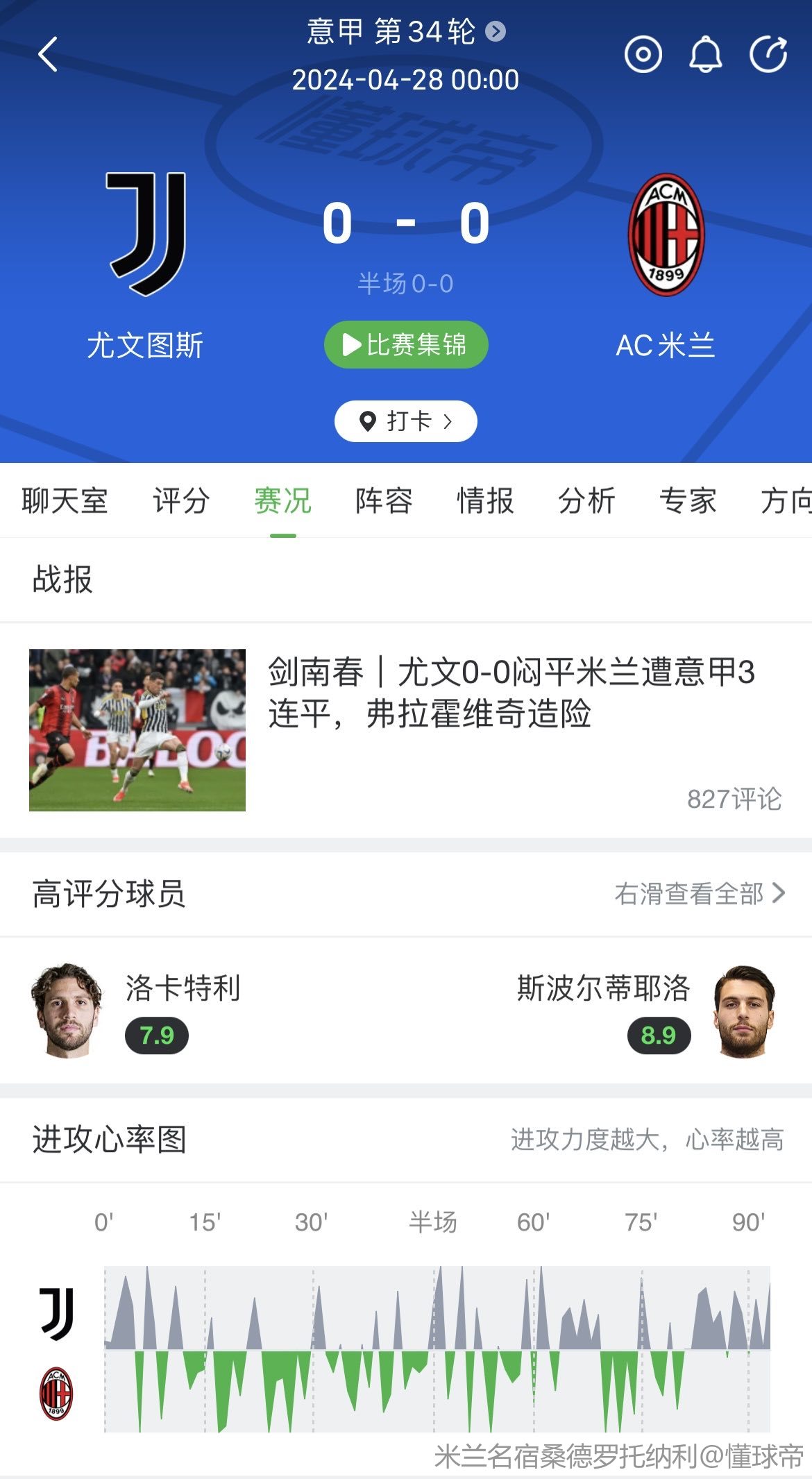Image resolution: width=812 pixels, height=1479 pixels.
Task: Open 斯波尔蒂耶洛 player rating card
Action: [645, 1011]
